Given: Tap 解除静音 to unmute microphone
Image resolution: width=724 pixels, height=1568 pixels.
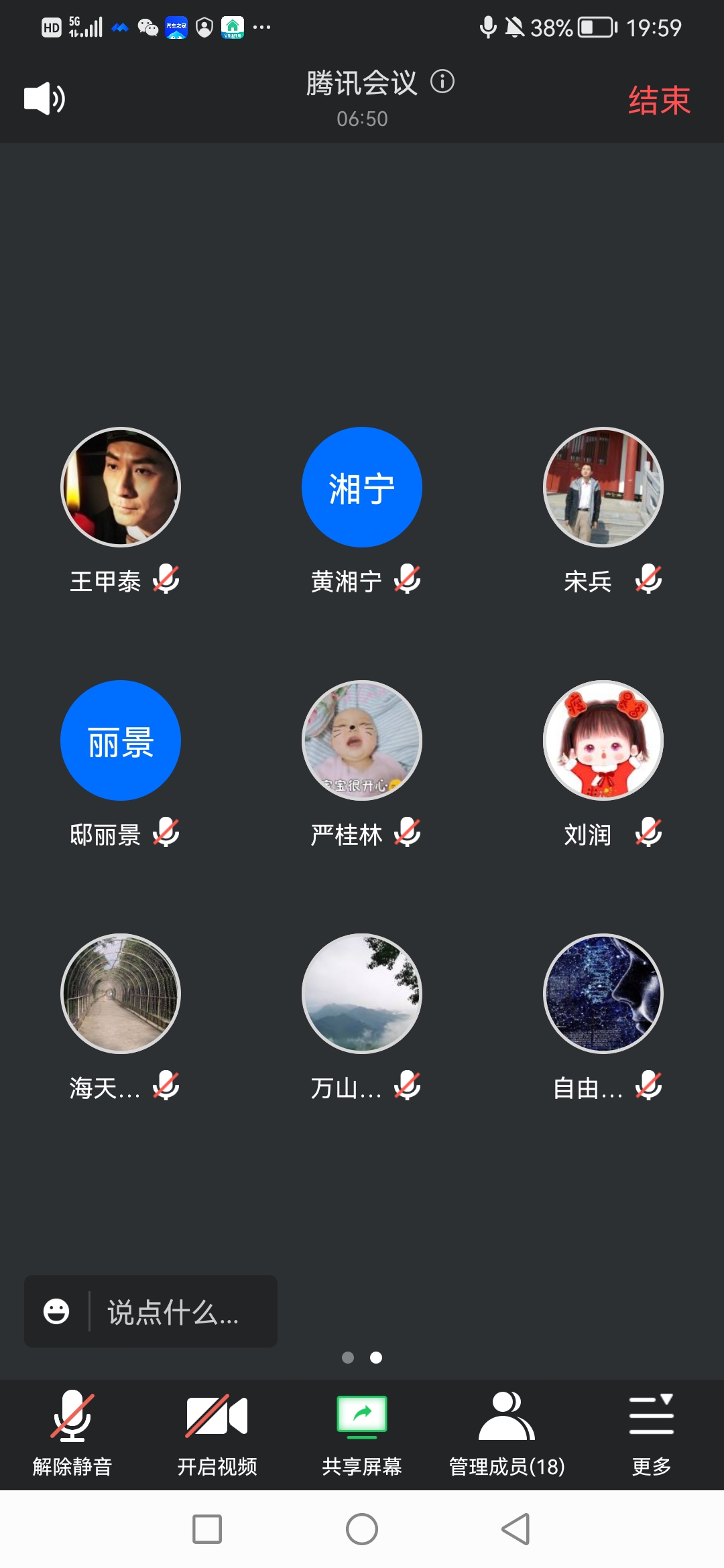Looking at the screenshot, I should (x=72, y=1429).
